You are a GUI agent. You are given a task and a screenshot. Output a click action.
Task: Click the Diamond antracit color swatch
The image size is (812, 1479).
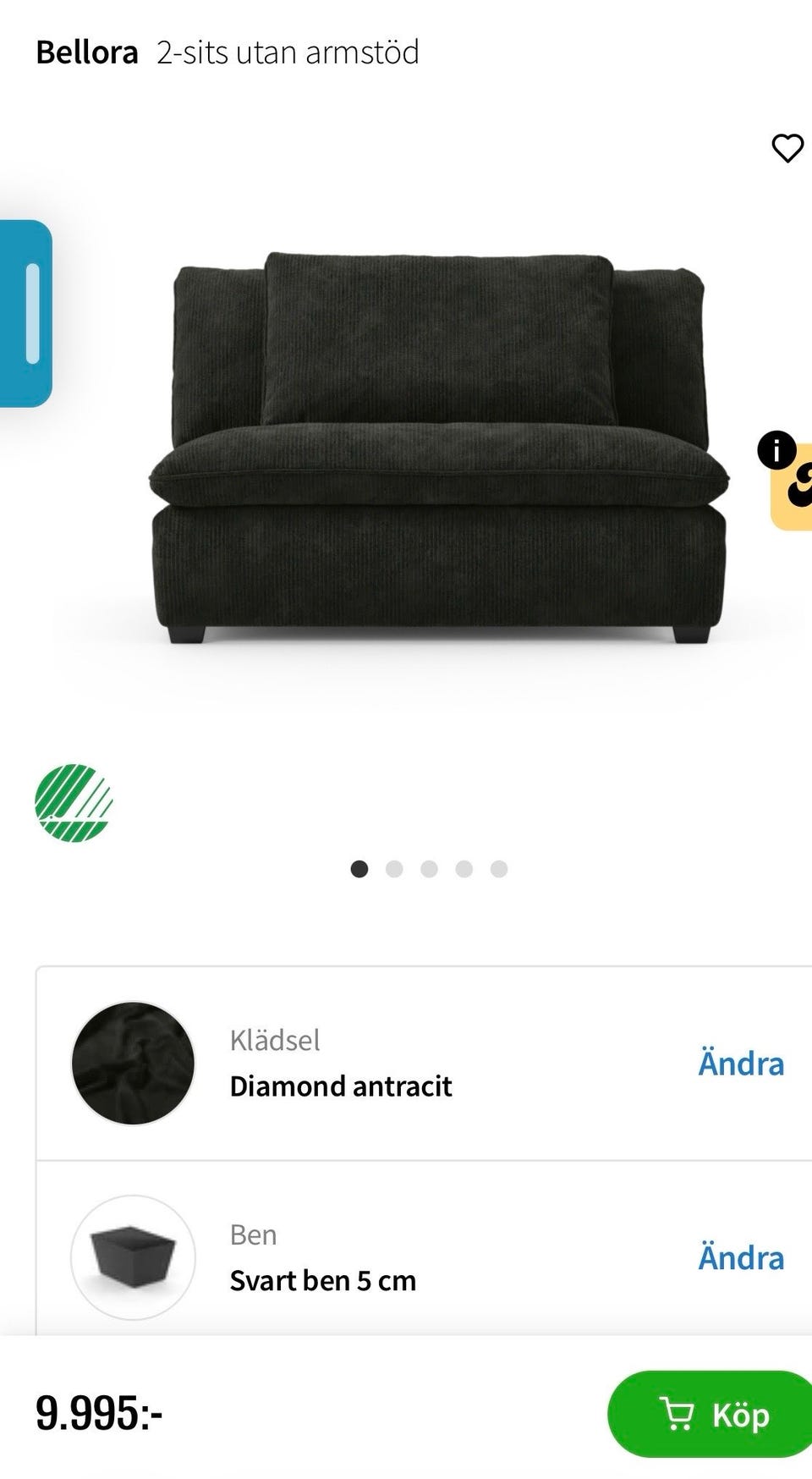[x=133, y=1064]
